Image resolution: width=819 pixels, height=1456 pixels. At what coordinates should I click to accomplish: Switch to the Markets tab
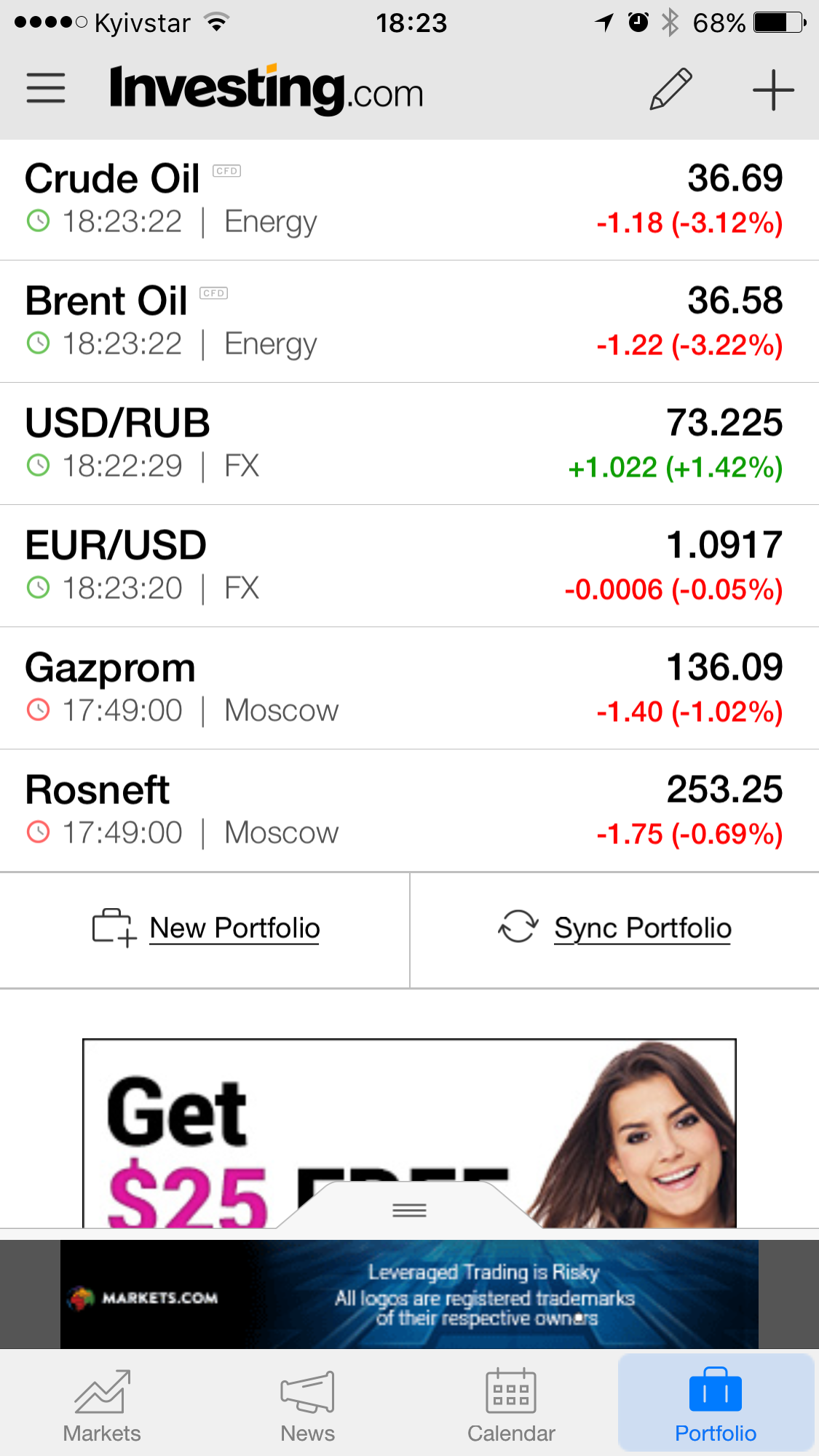[102, 1404]
